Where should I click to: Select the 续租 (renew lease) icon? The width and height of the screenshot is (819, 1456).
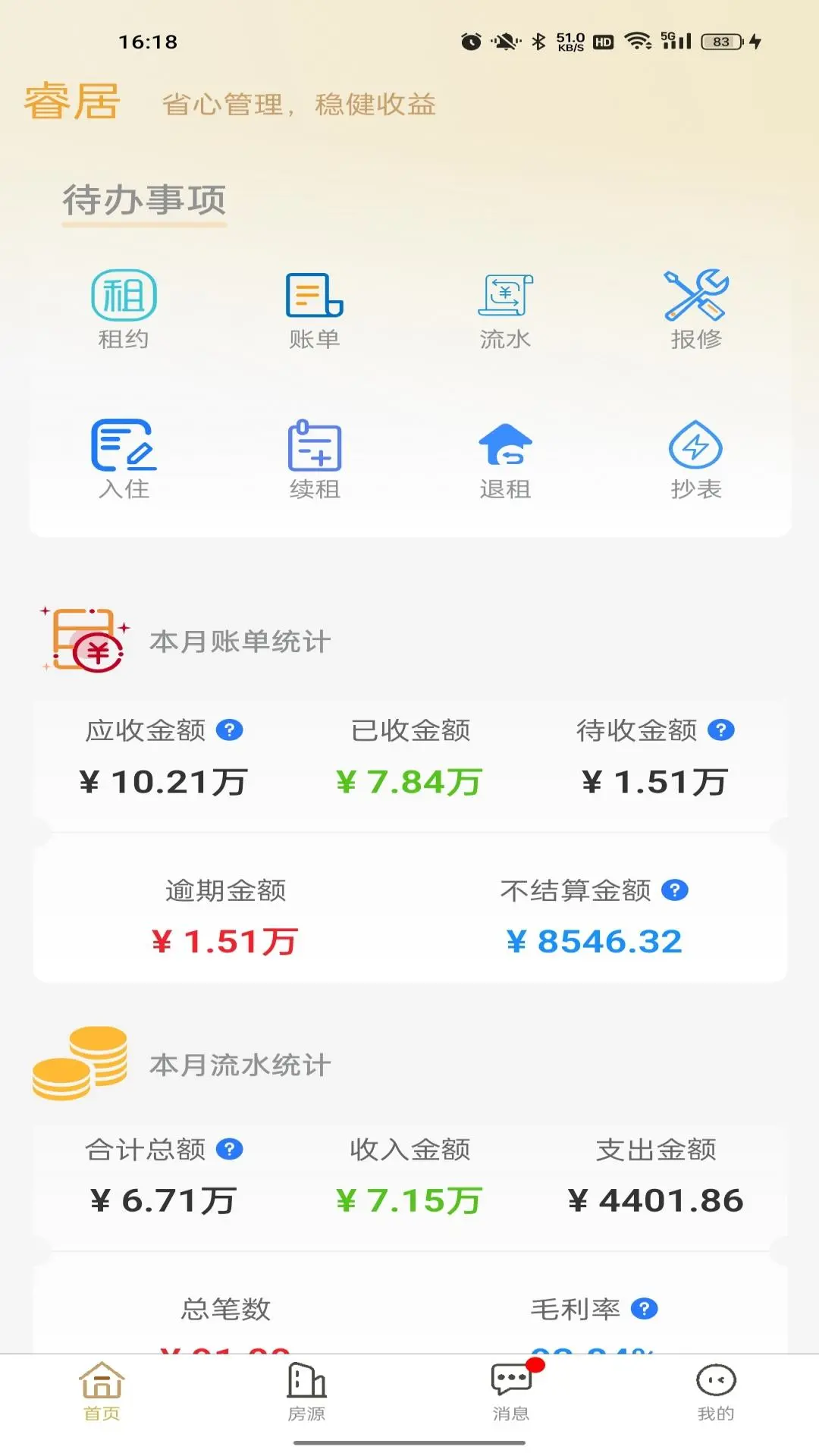click(x=314, y=455)
